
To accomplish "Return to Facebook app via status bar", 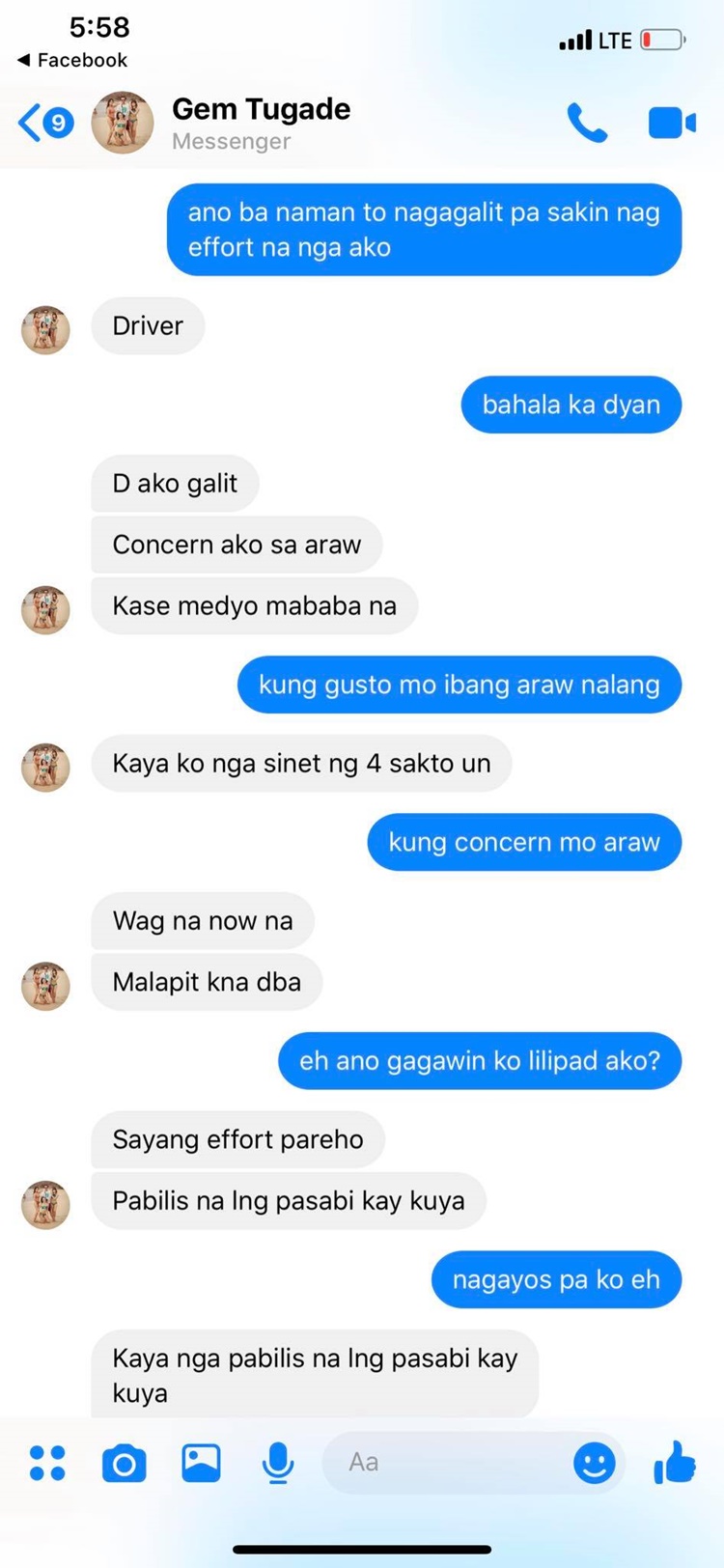I will 72,60.
